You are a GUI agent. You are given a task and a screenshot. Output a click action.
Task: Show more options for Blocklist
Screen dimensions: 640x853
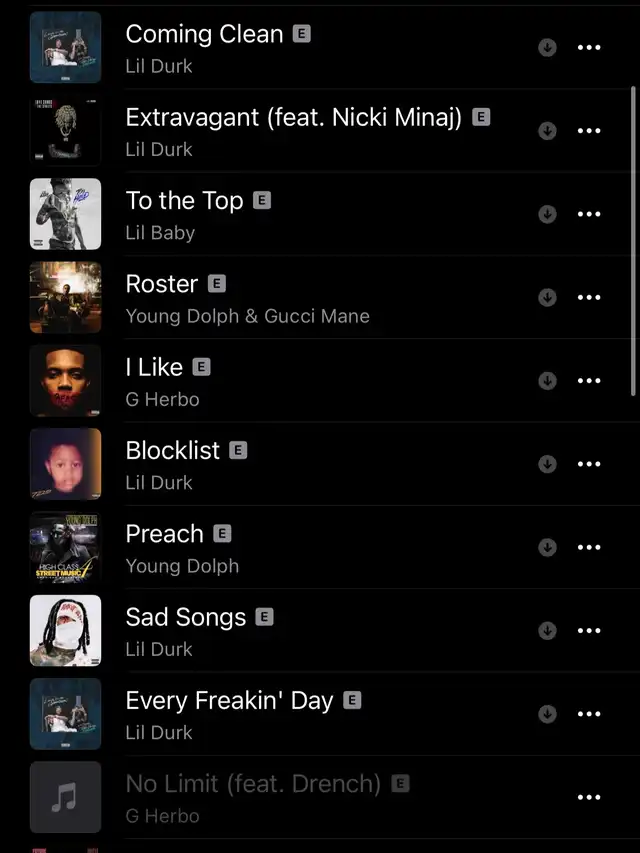coord(590,464)
